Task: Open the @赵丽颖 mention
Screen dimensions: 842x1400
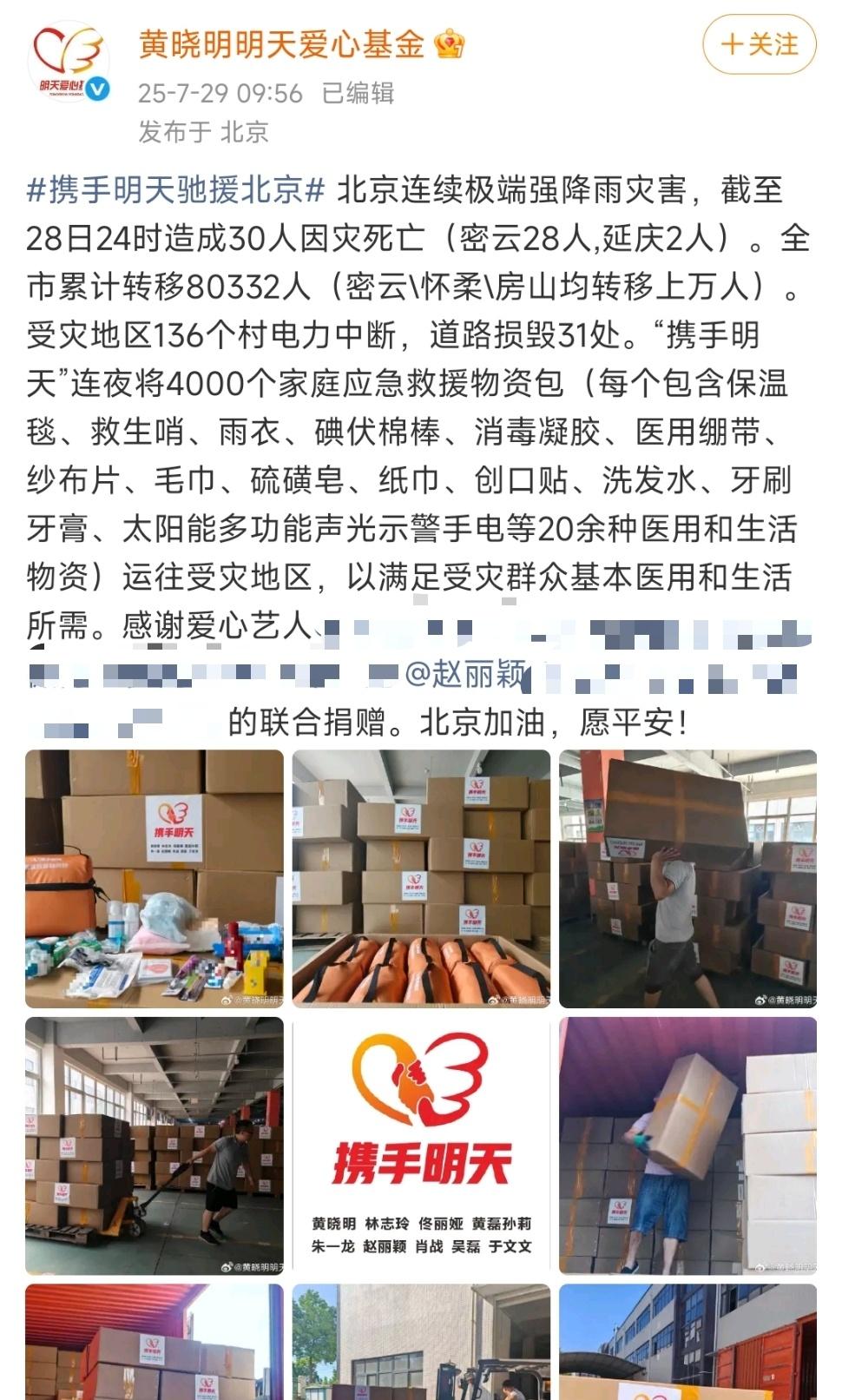Action: [464, 674]
